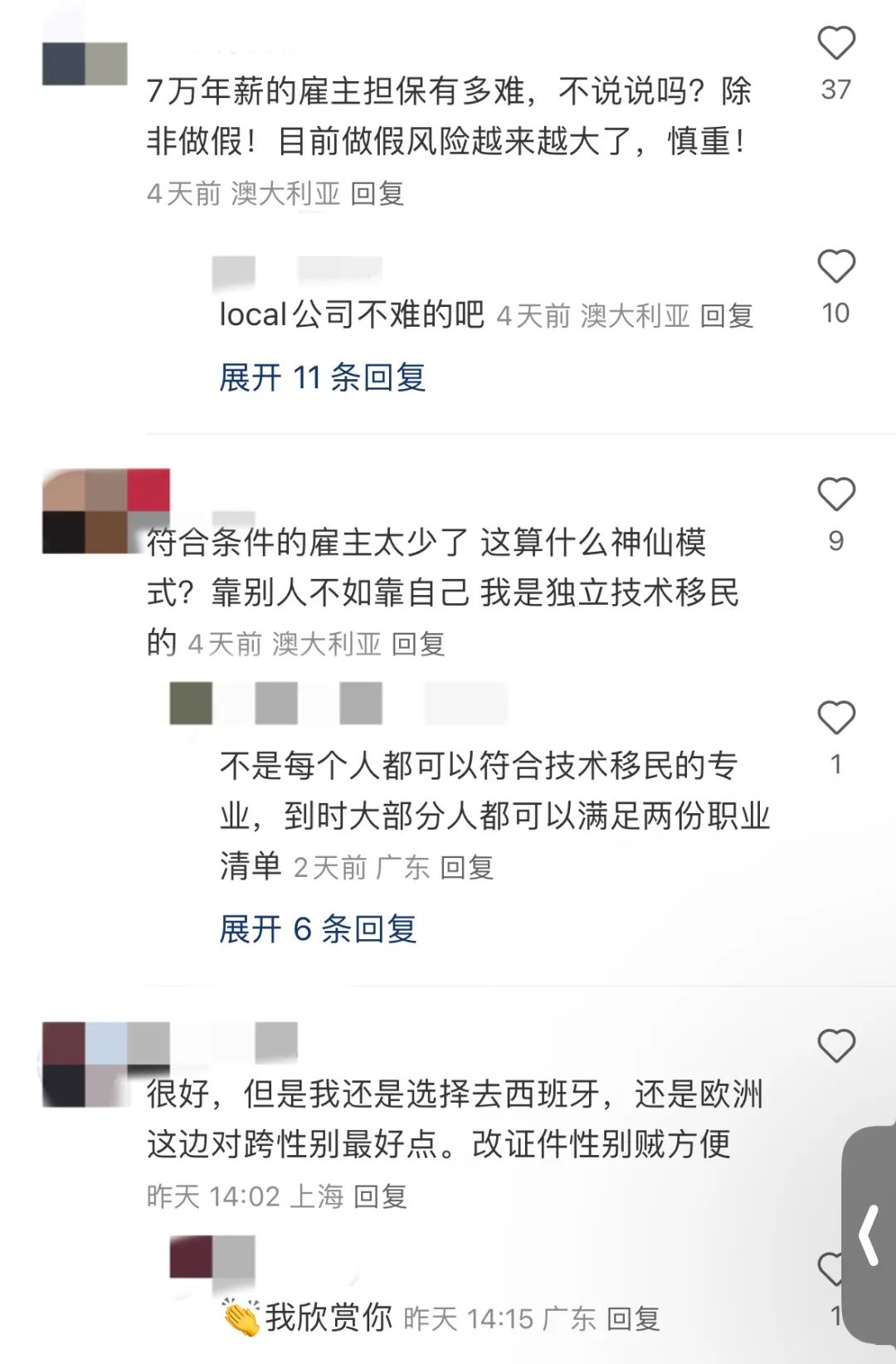896x1364 pixels.
Task: Reply to the 7万年薪 comment via 回复
Action: [377, 194]
